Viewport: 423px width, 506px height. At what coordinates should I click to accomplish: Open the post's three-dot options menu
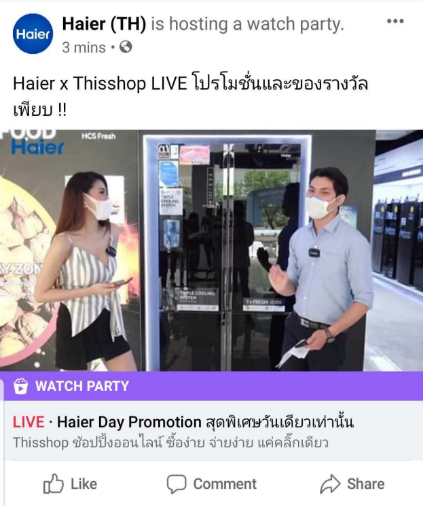pyautogui.click(x=395, y=21)
